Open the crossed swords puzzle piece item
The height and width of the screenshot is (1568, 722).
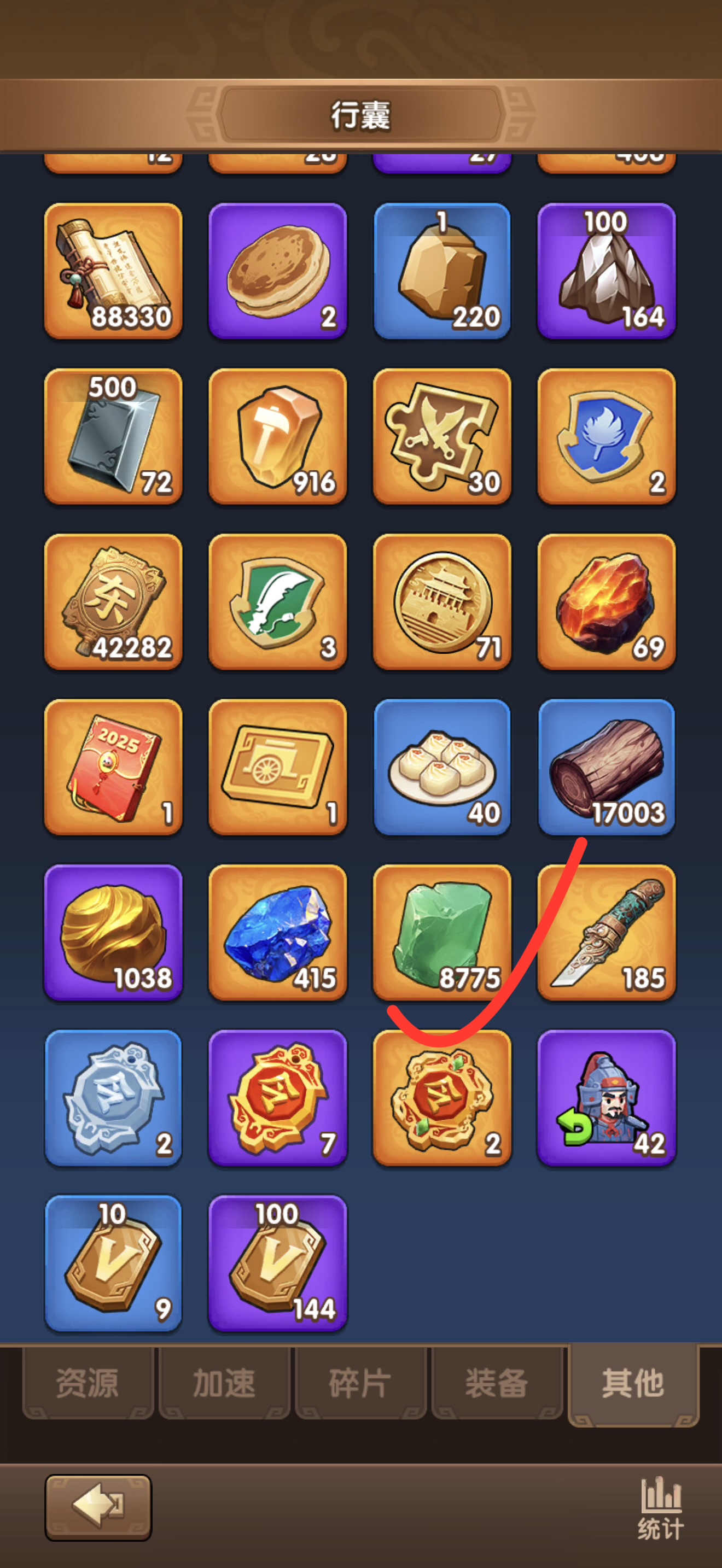pyautogui.click(x=442, y=436)
